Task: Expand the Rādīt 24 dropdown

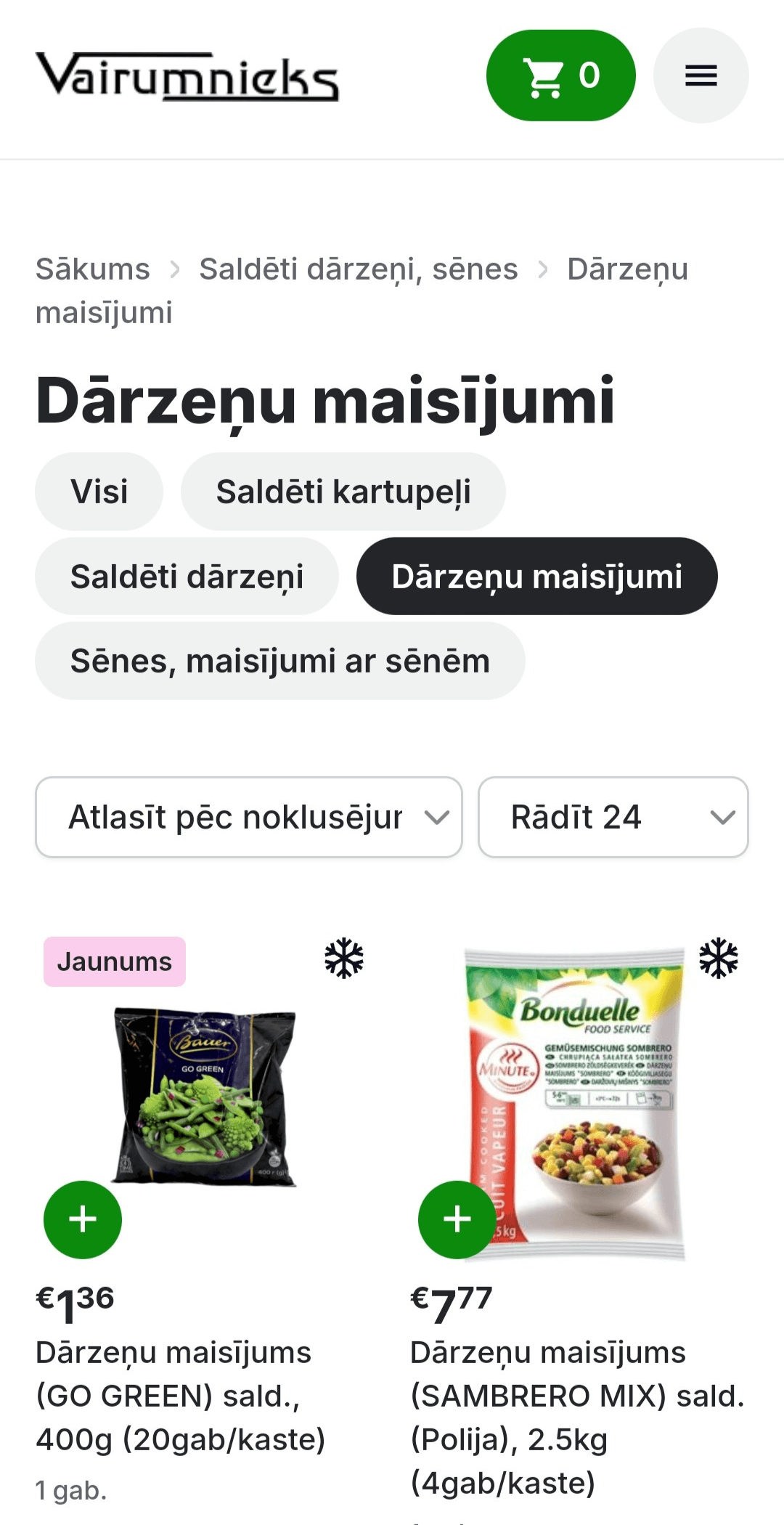Action: click(x=613, y=817)
